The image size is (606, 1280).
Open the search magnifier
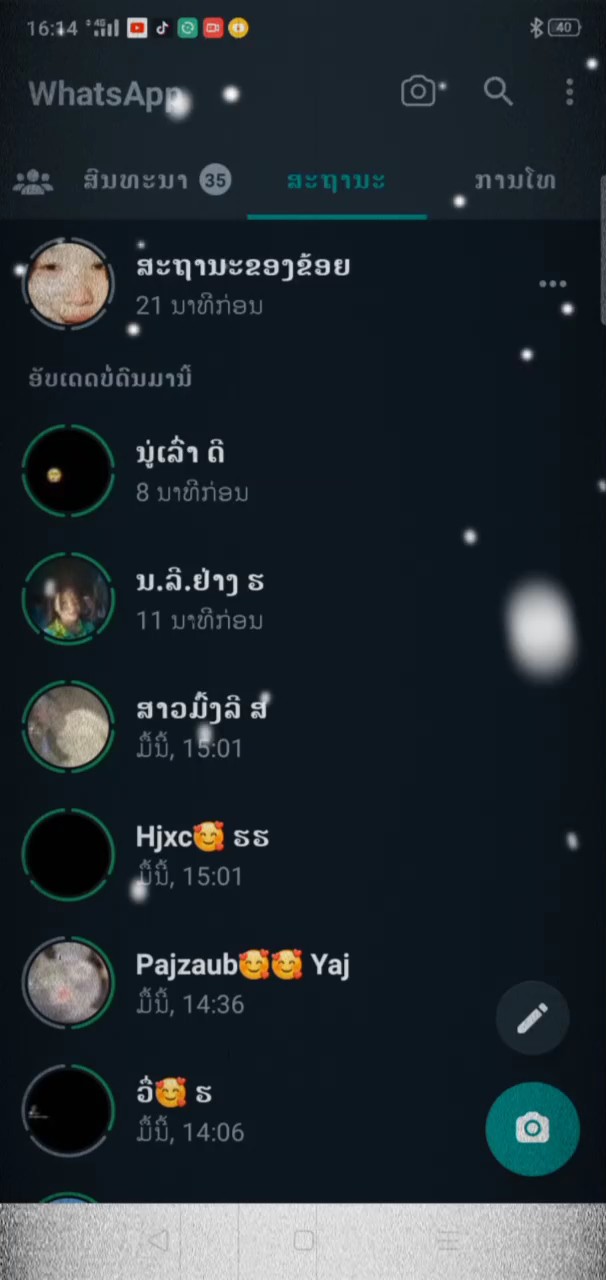coord(498,92)
